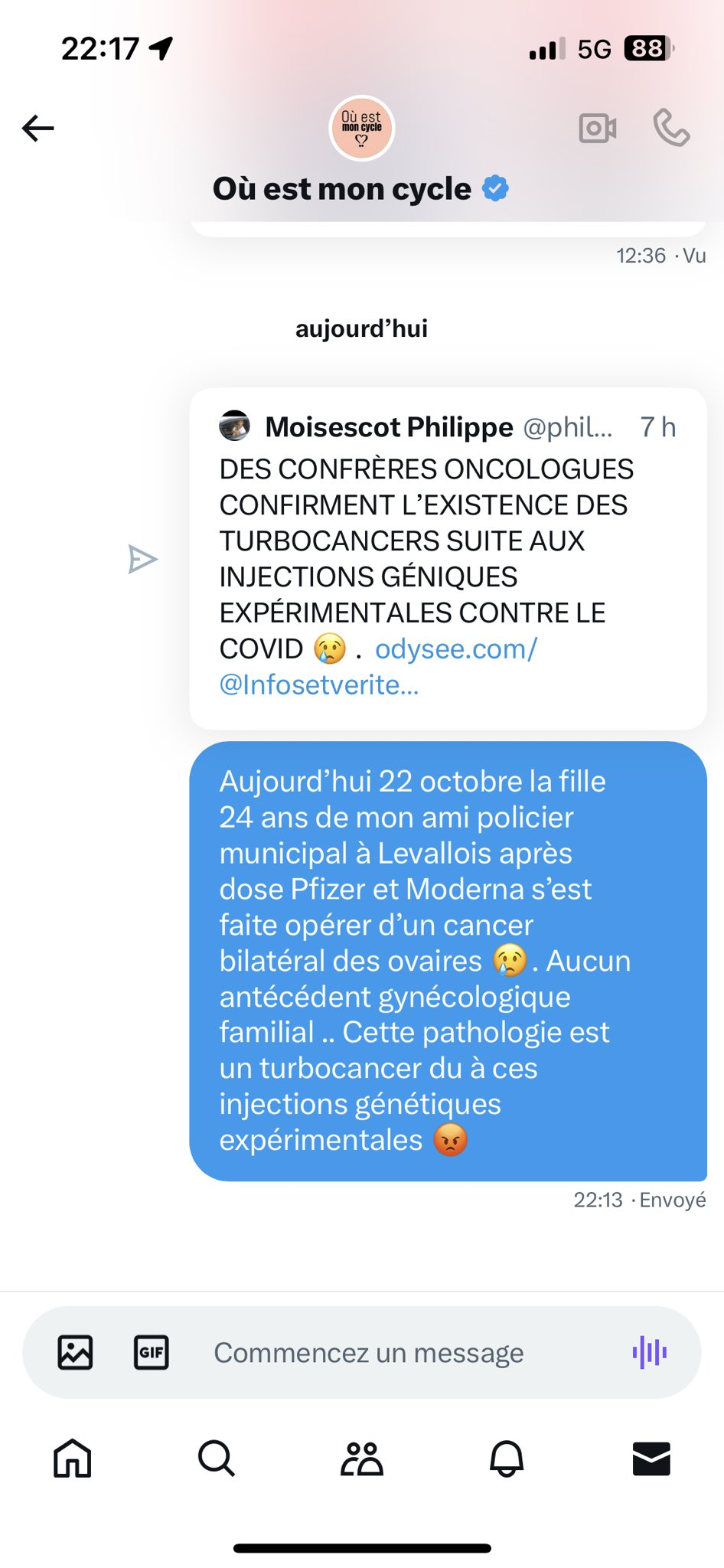Tap the Commencez un message field
The width and height of the screenshot is (724, 1568).
pyautogui.click(x=398, y=1353)
